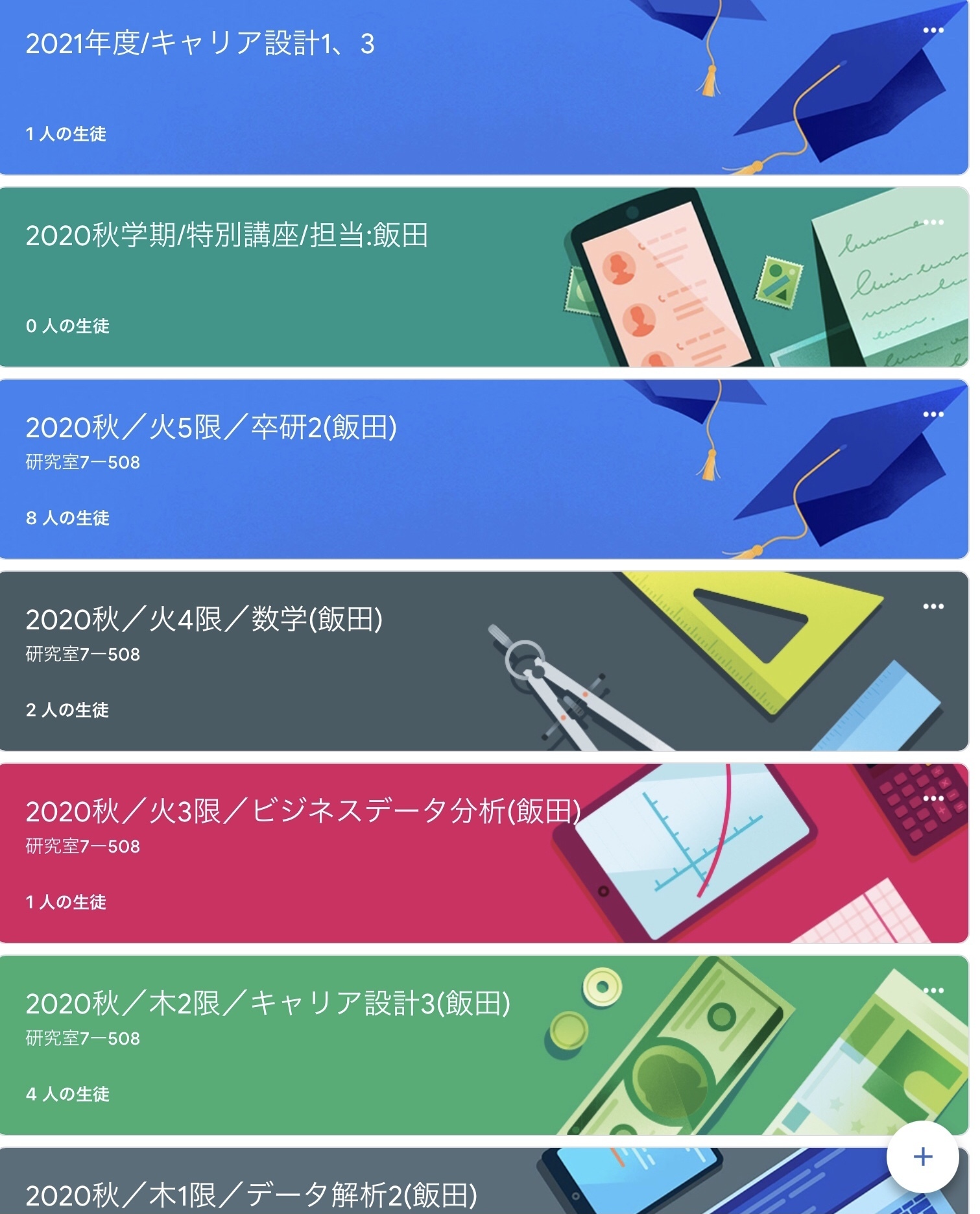Open the overflow menu for キャリア設計3 class card
The image size is (980, 1214).
(934, 991)
